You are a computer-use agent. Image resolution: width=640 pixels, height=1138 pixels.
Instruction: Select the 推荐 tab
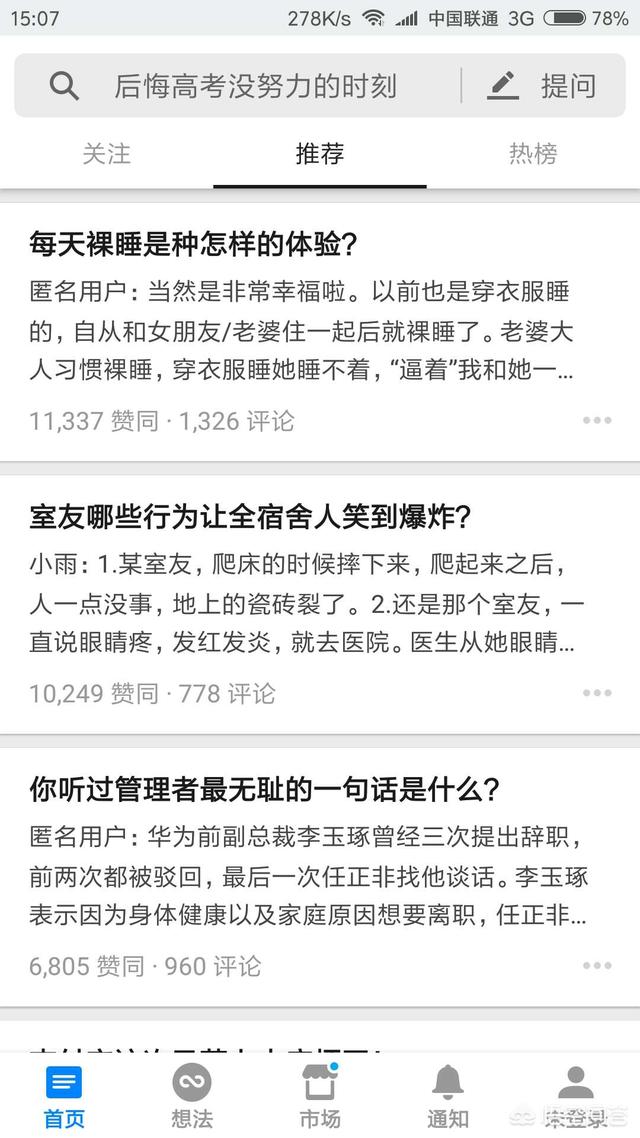(319, 154)
